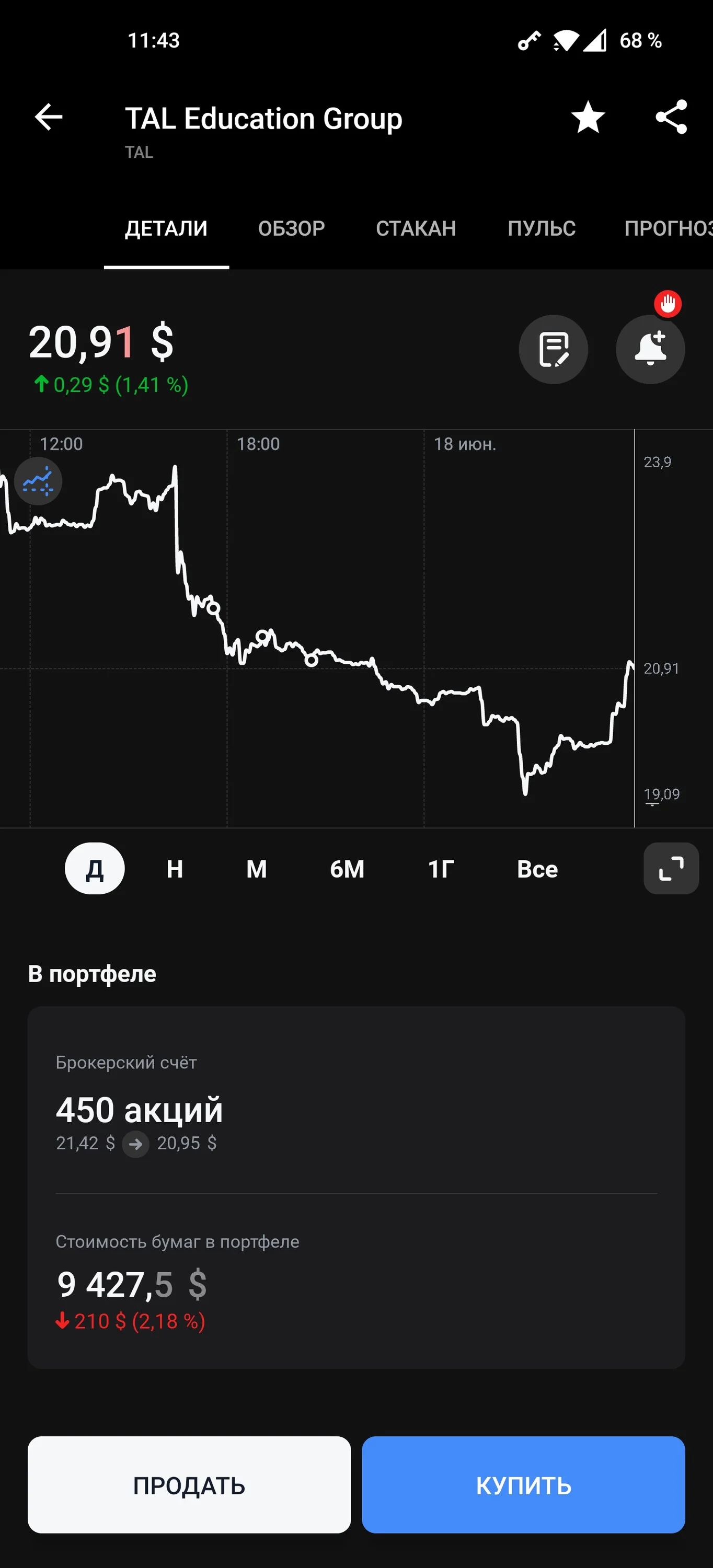Open the ПРОГНОЗ tab
The image size is (713, 1568).
(x=669, y=228)
